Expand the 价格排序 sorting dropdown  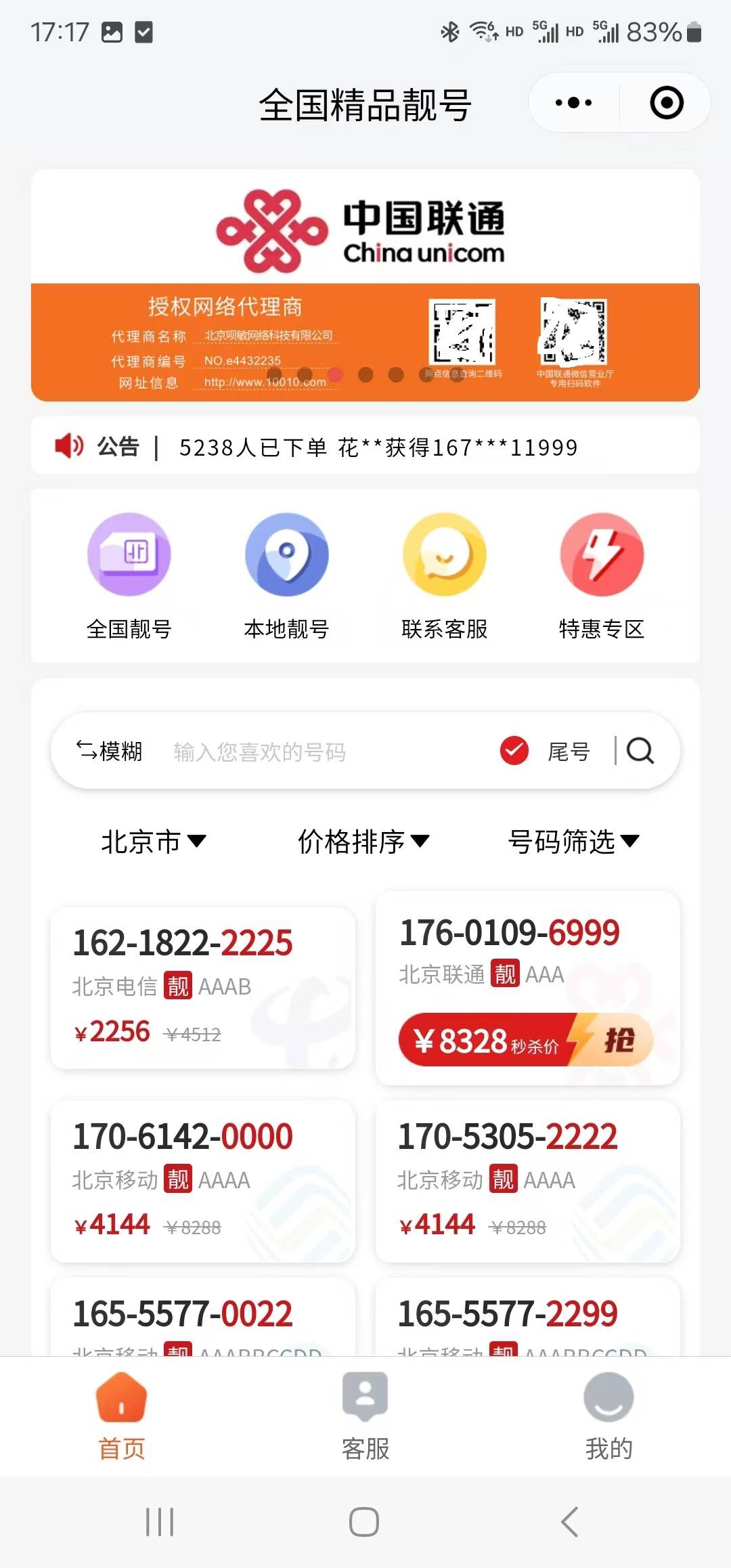coord(364,842)
